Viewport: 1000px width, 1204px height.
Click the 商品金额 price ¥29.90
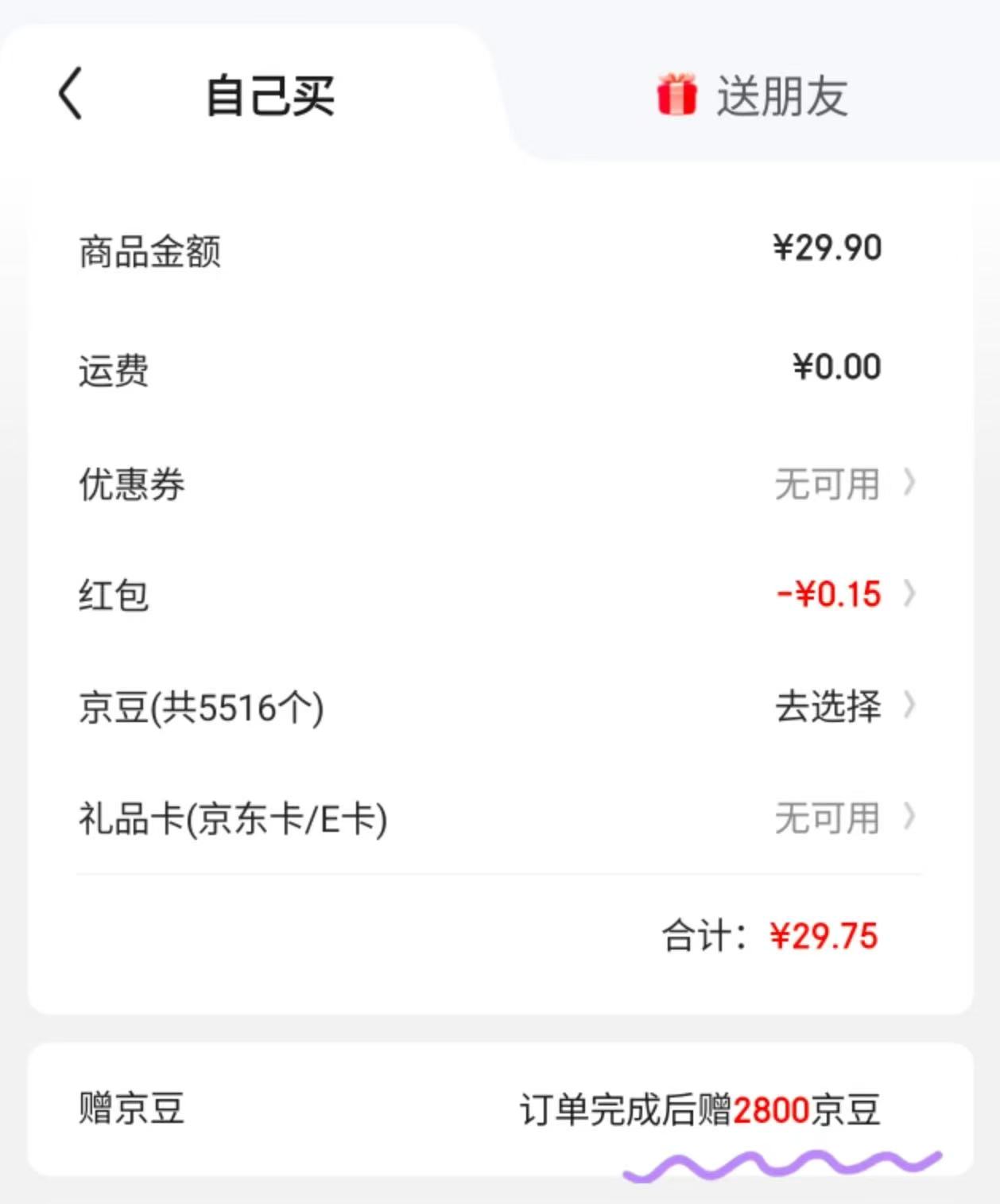click(827, 247)
